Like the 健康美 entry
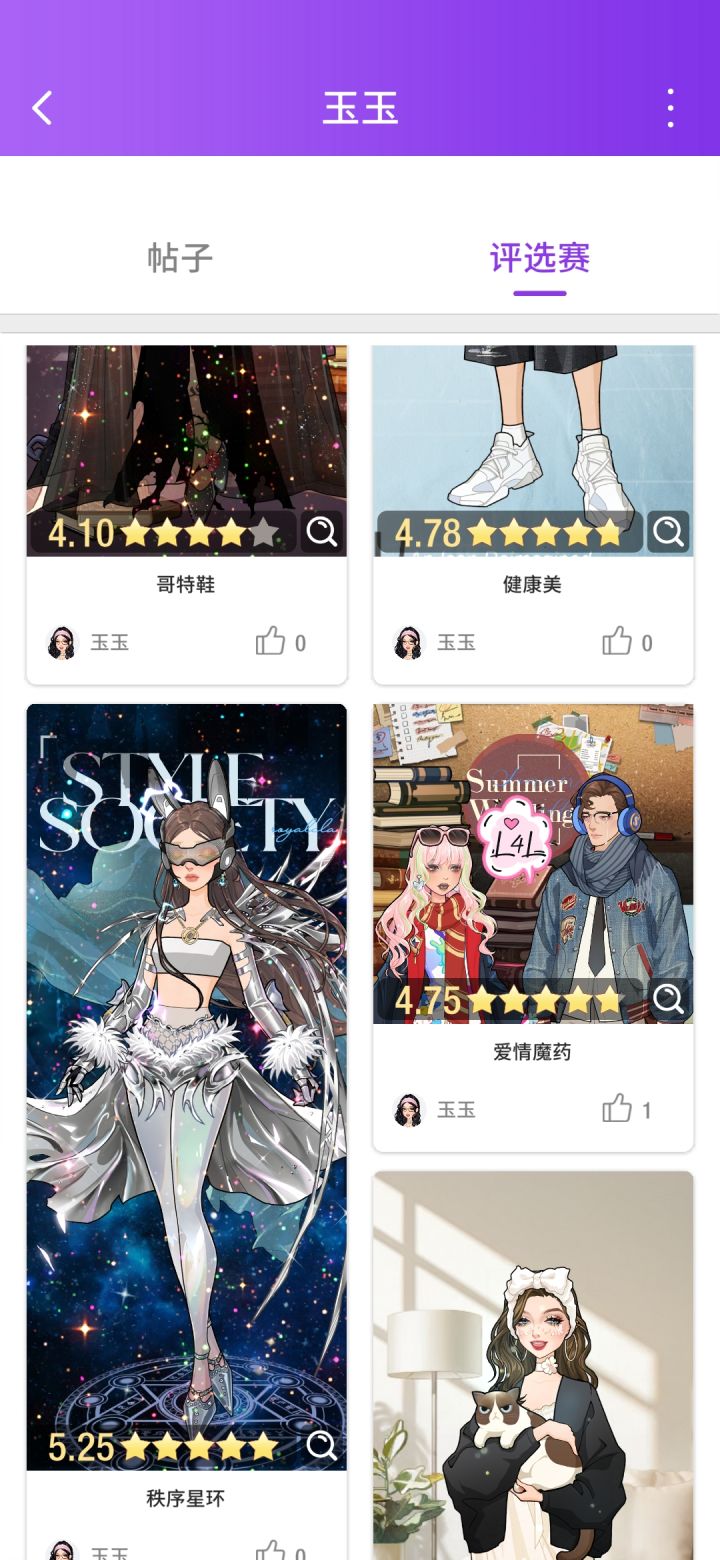720x1560 pixels. tap(618, 642)
